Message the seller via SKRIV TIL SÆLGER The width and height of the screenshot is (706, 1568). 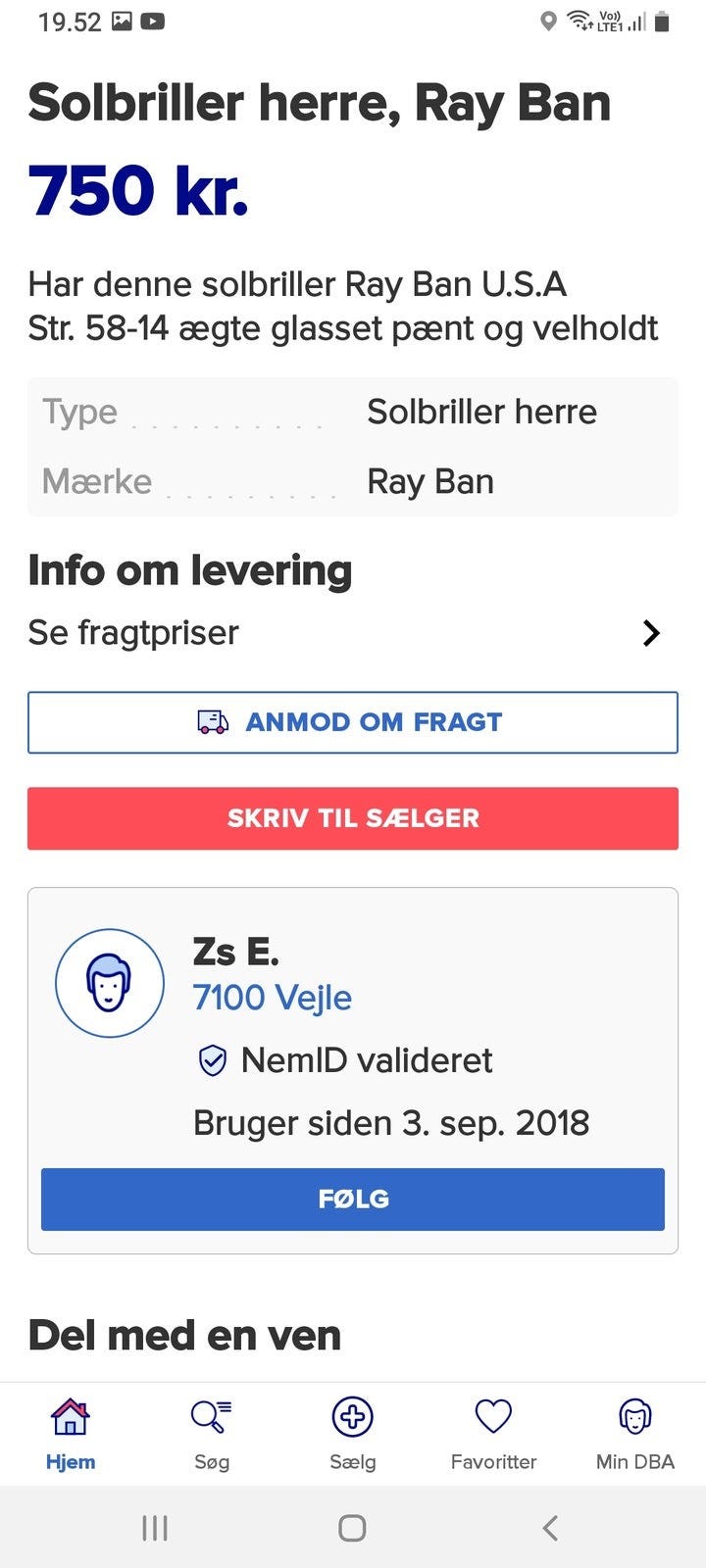353,818
